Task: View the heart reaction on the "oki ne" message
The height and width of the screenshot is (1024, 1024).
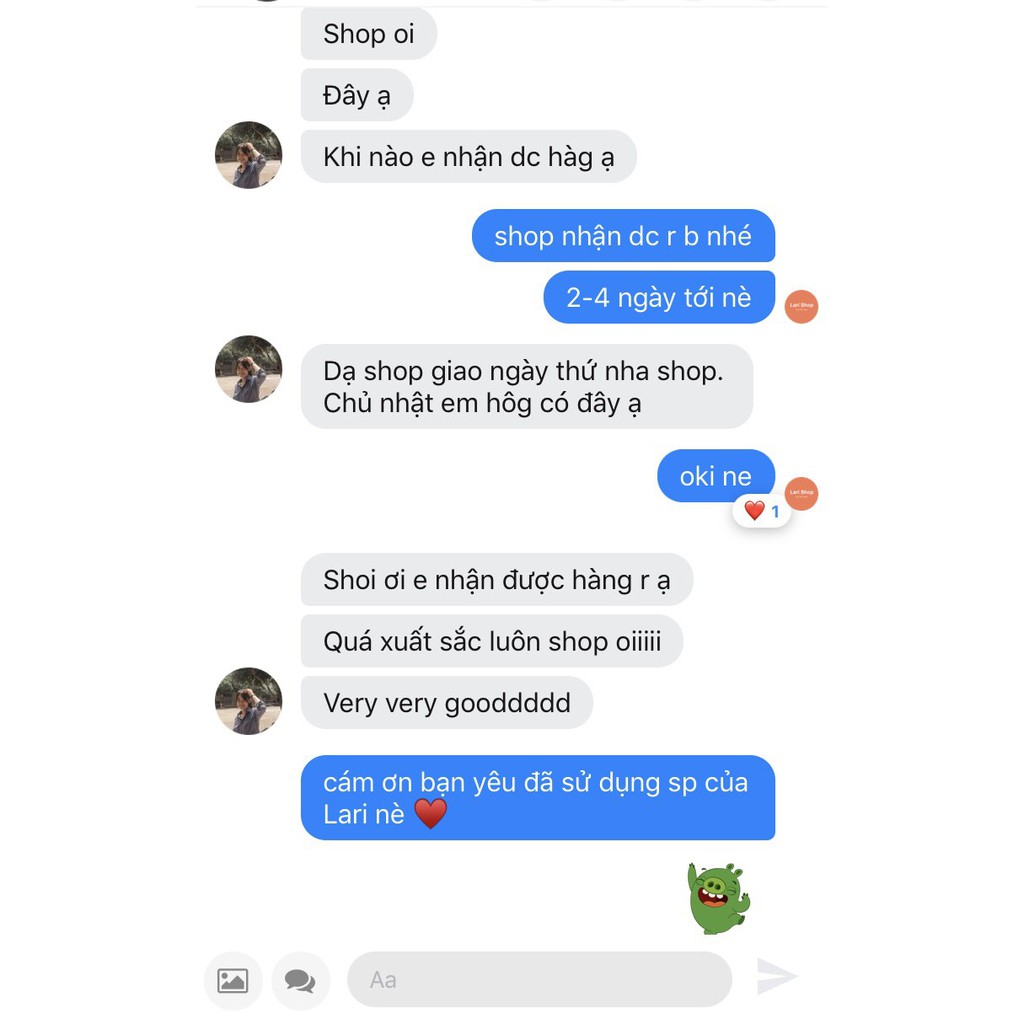Action: 762,511
